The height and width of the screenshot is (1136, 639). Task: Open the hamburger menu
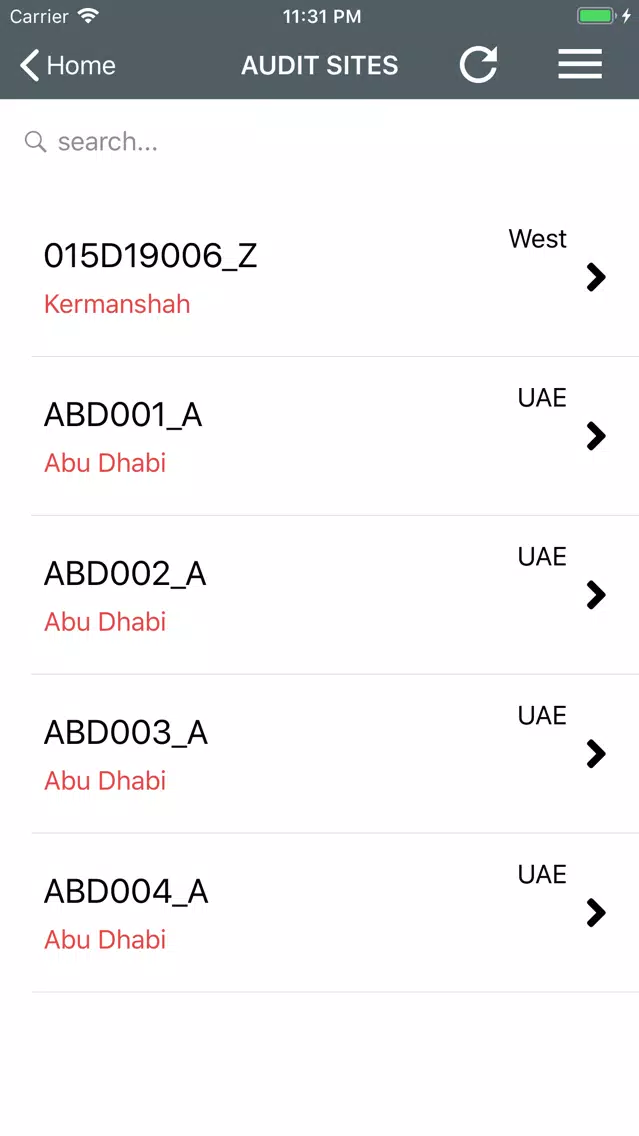580,64
